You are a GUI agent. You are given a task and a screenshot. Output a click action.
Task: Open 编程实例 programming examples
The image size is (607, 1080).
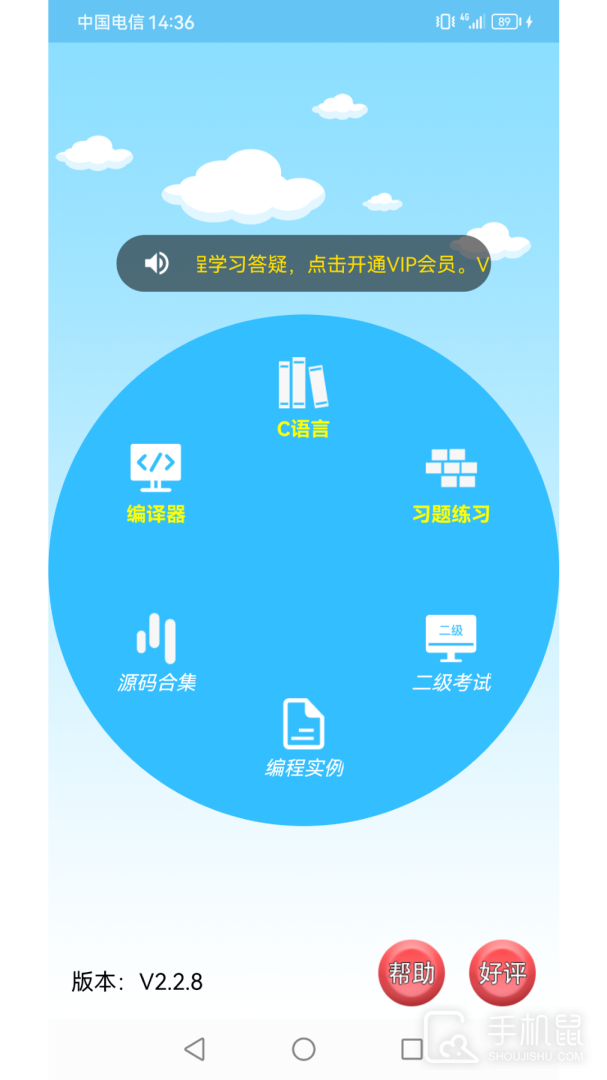click(x=304, y=738)
